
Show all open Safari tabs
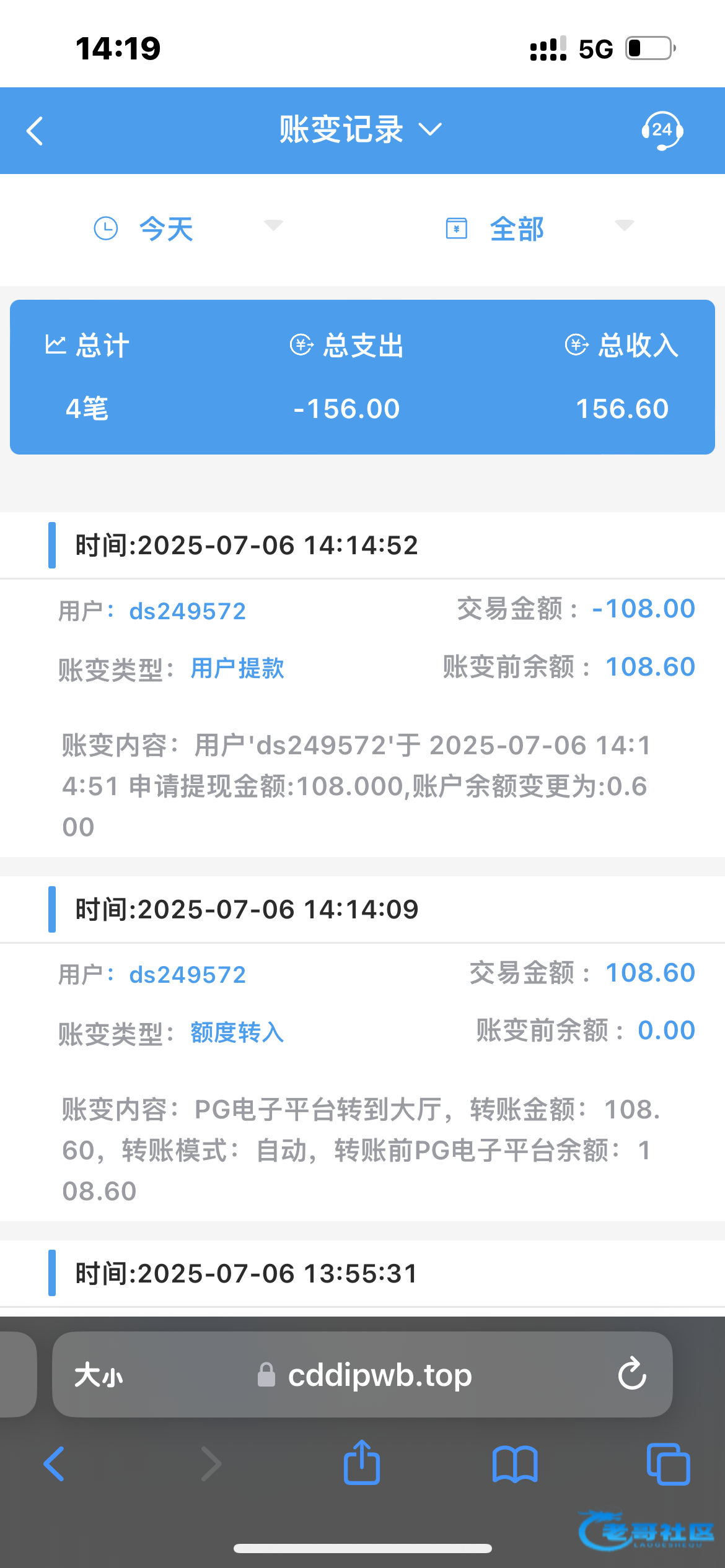click(668, 1464)
